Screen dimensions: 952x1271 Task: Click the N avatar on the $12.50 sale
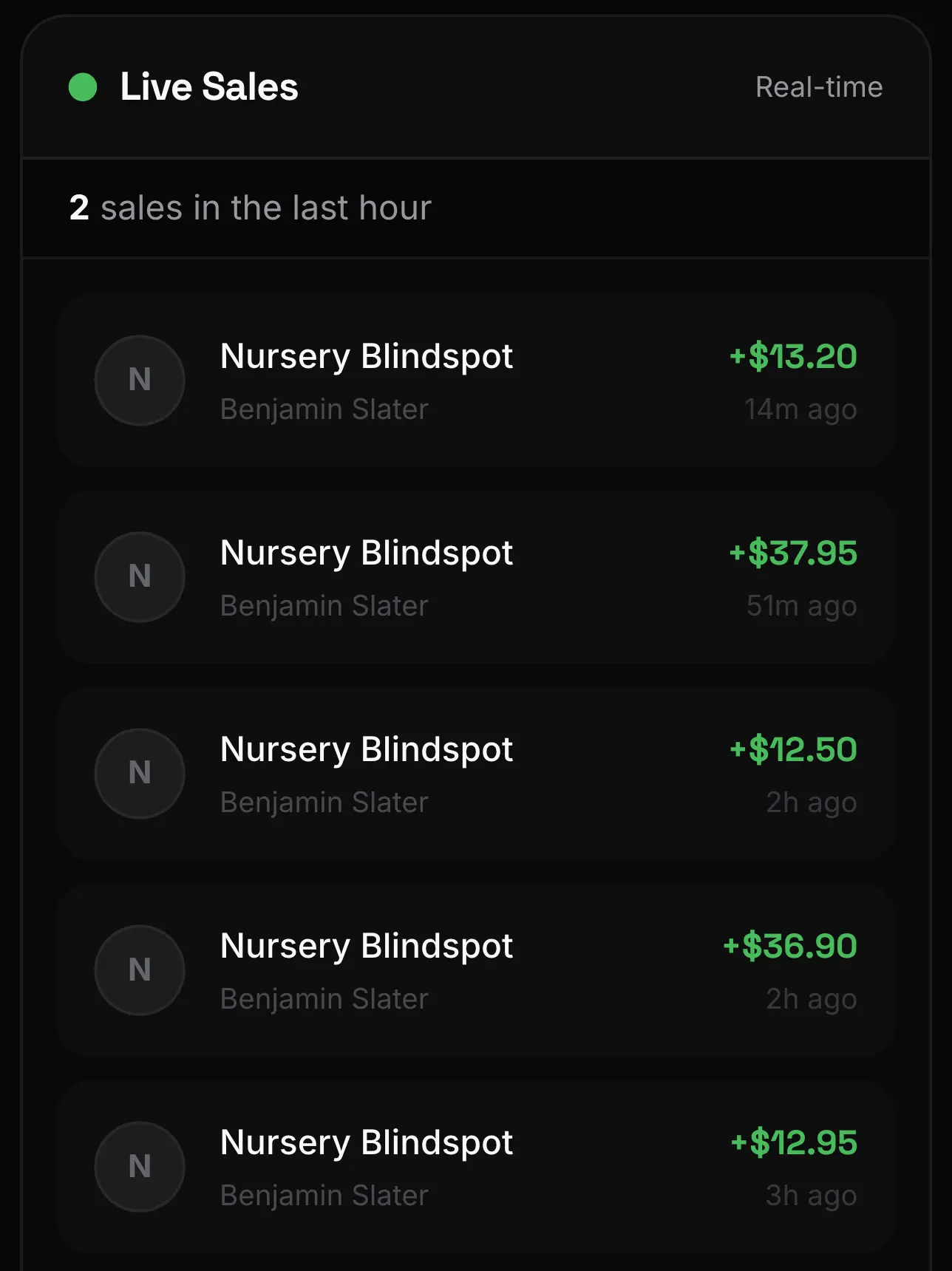click(x=140, y=774)
